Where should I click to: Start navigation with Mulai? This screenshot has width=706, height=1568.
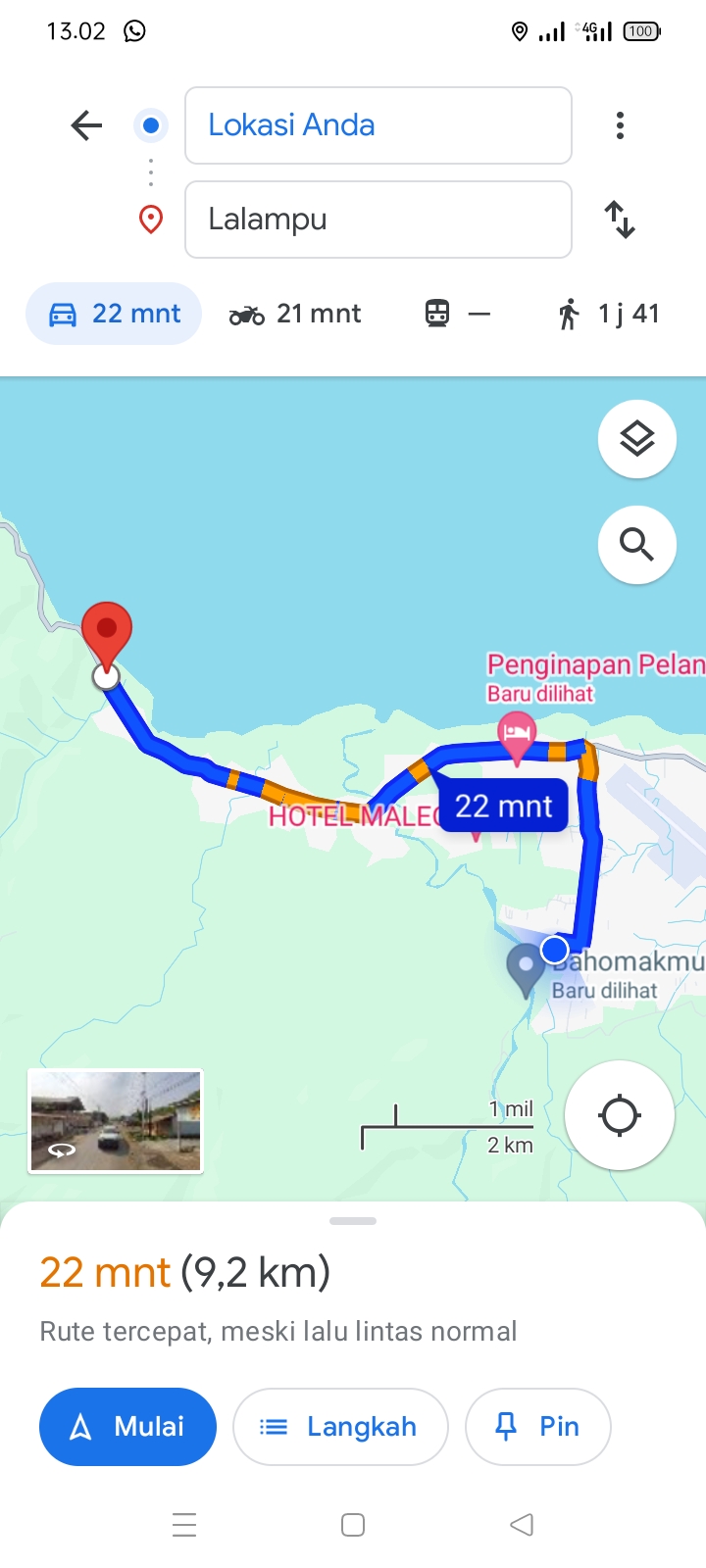(x=127, y=1427)
